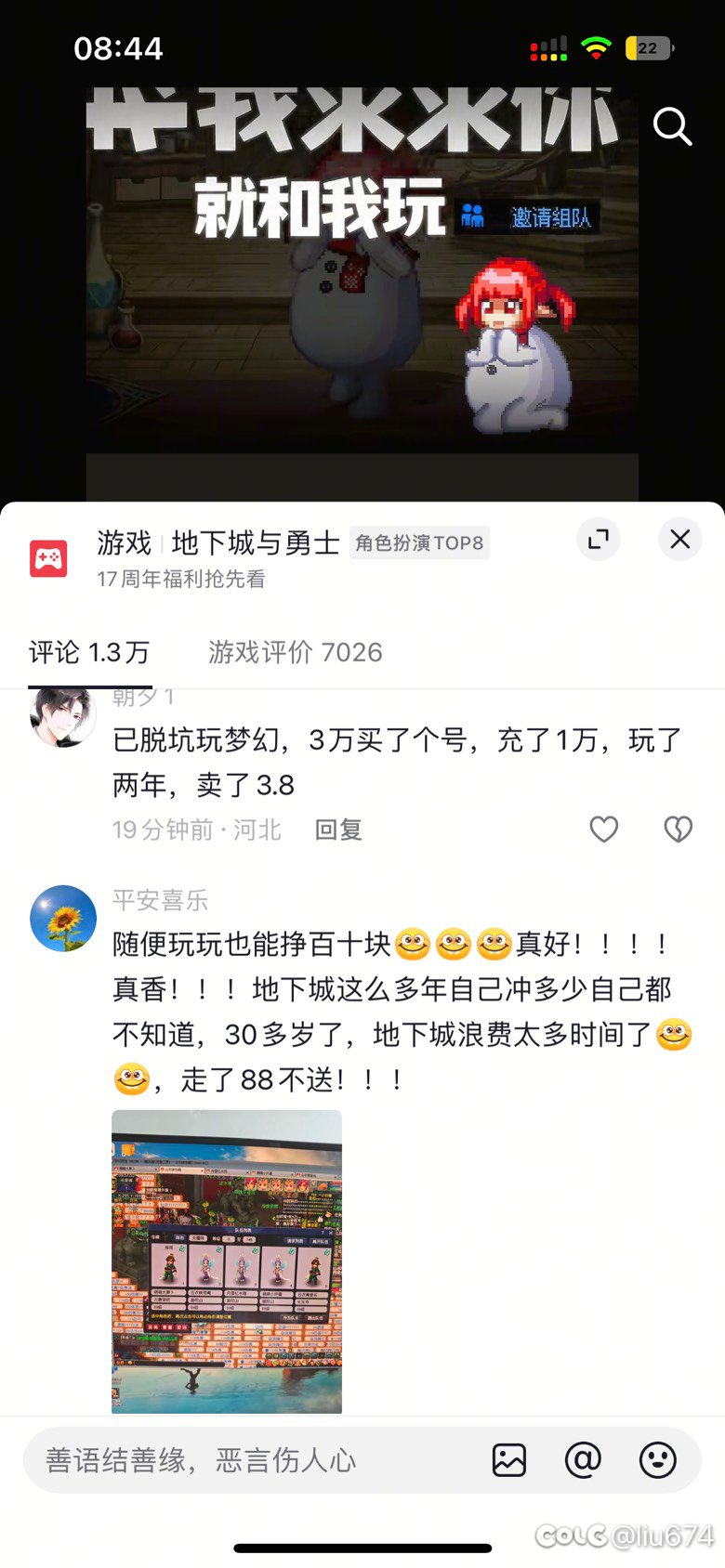Focus the 善语结善缘 comment input field
The image size is (725, 1568).
point(251,1460)
